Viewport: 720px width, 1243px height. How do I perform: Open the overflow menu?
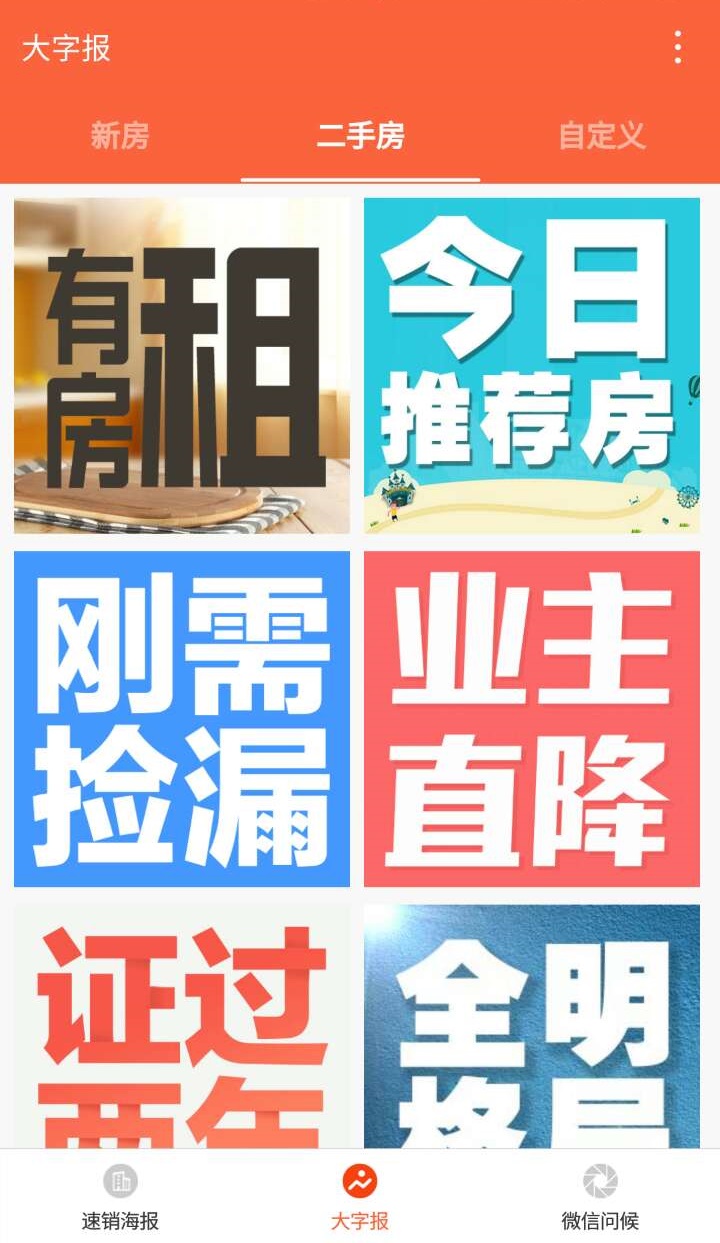point(678,47)
